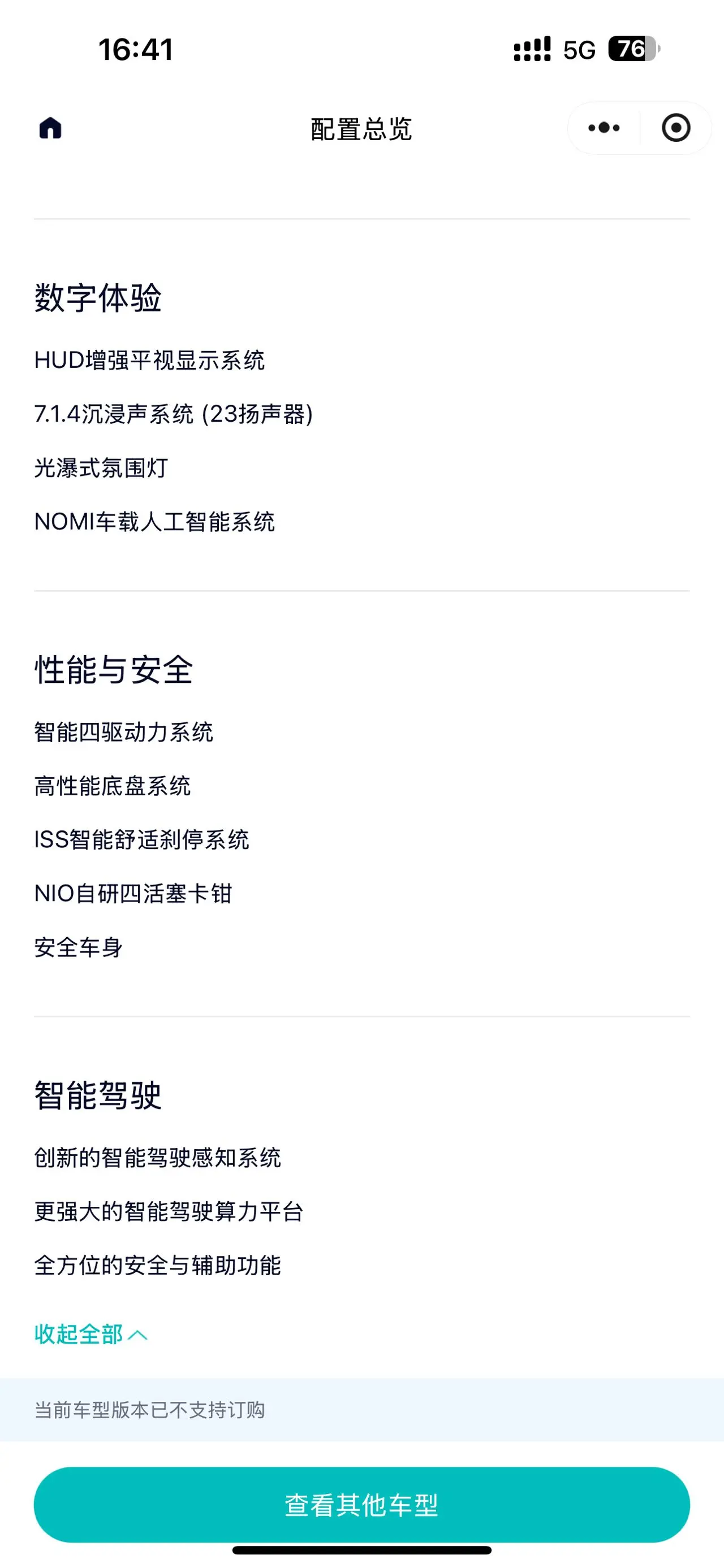Screen dimensions: 724x1568
Task: Close the mini program with the circle button
Action: 675,128
